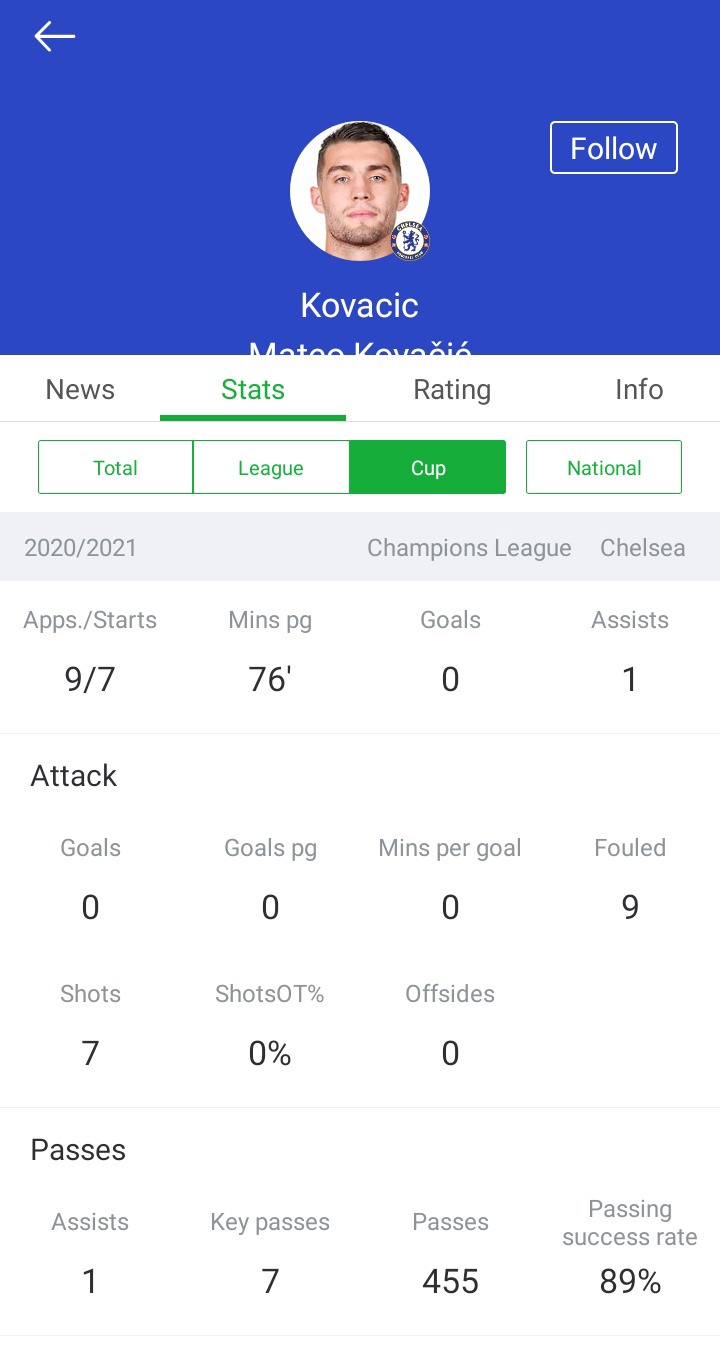Image resolution: width=720 pixels, height=1353 pixels.
Task: Filter stats by League
Action: pyautogui.click(x=271, y=467)
